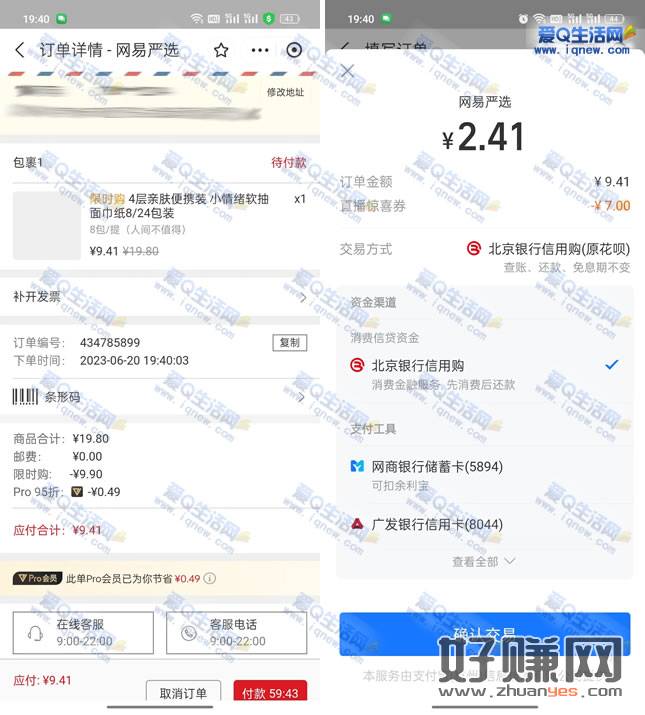Favorite this mini program with star icon
The width and height of the screenshot is (645, 715).
tap(221, 50)
